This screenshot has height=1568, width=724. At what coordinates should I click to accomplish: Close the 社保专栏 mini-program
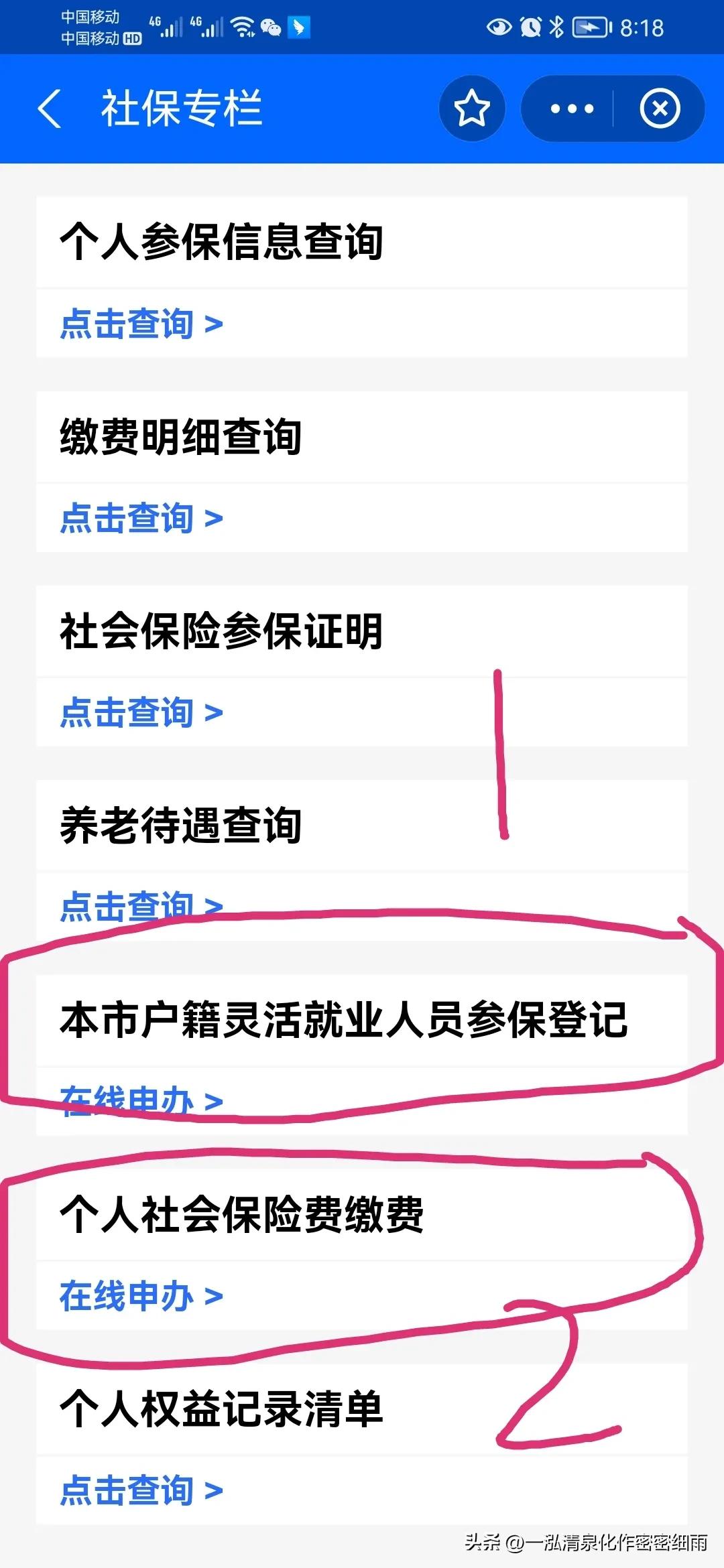coord(660,108)
